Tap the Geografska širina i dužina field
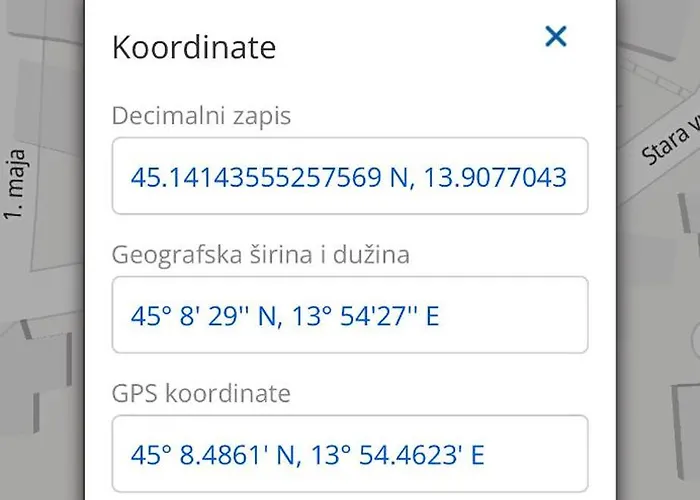The width and height of the screenshot is (700, 500). (x=349, y=316)
